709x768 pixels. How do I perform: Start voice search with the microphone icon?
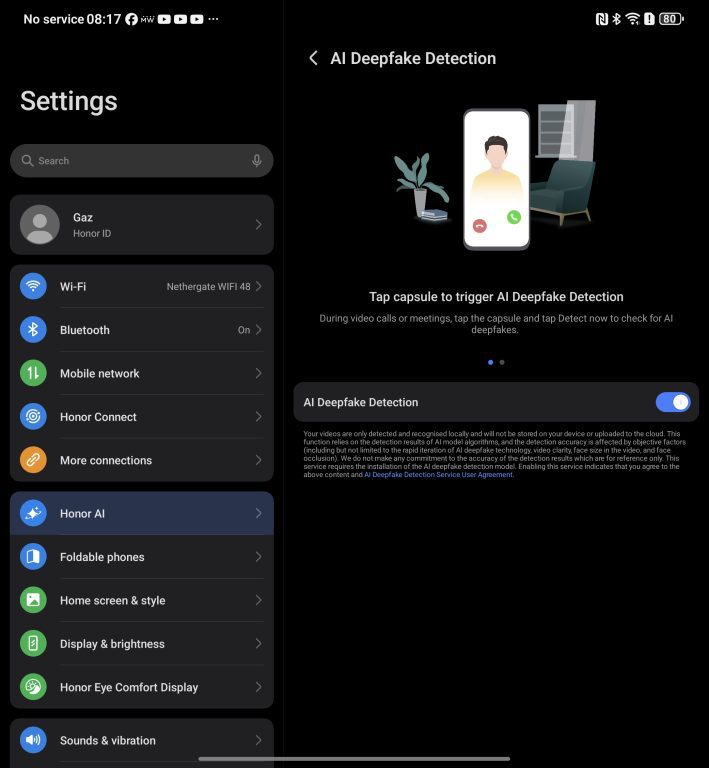[257, 160]
